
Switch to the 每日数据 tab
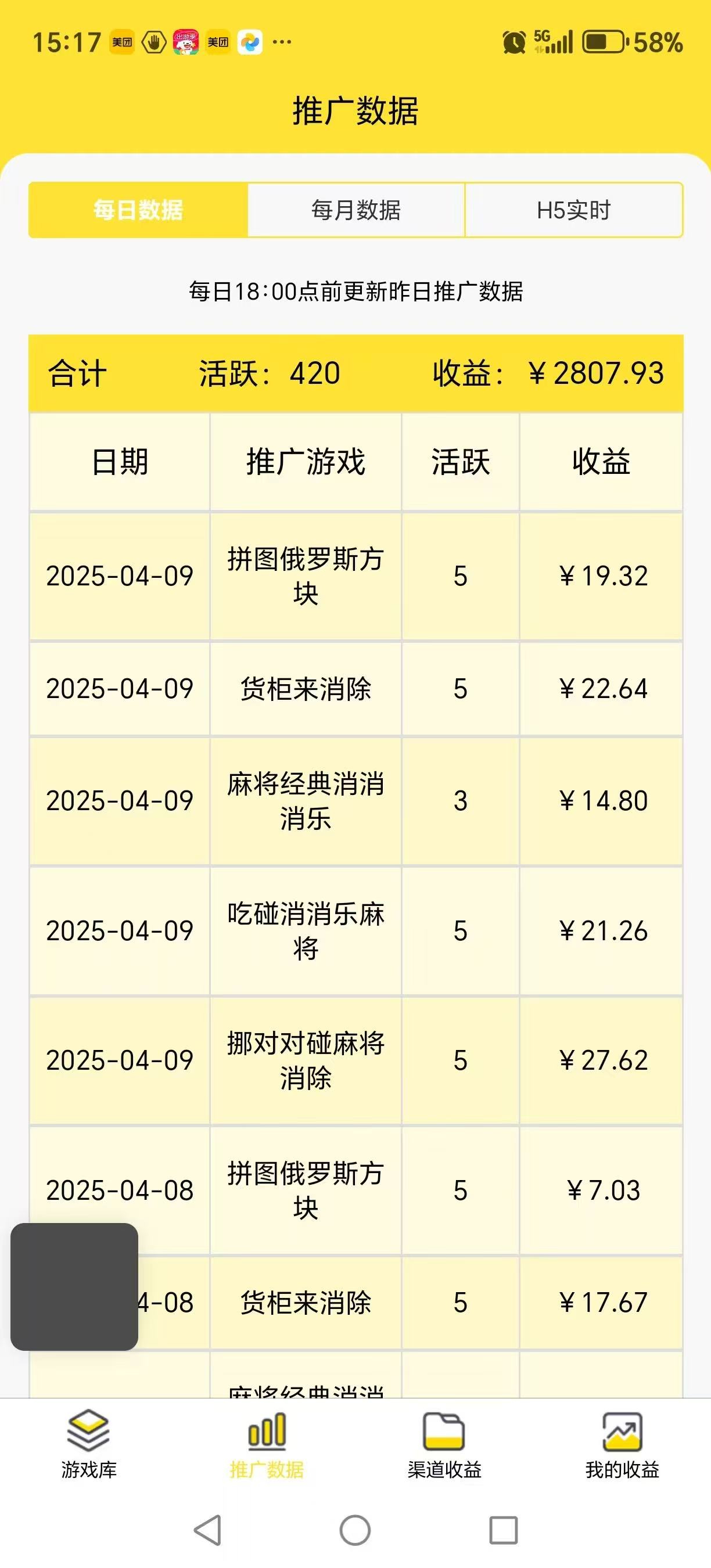(x=138, y=210)
